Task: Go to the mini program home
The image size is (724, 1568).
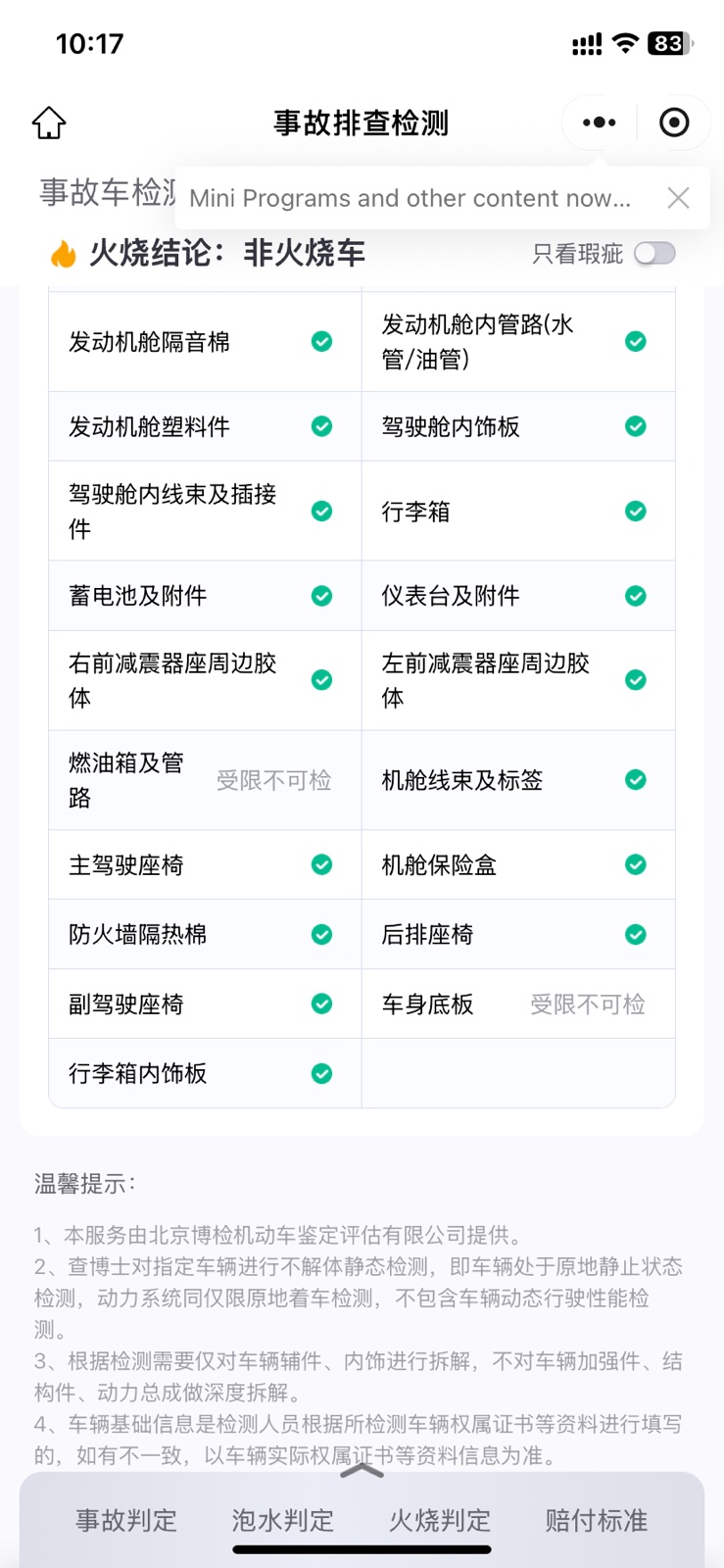Action: click(49, 123)
